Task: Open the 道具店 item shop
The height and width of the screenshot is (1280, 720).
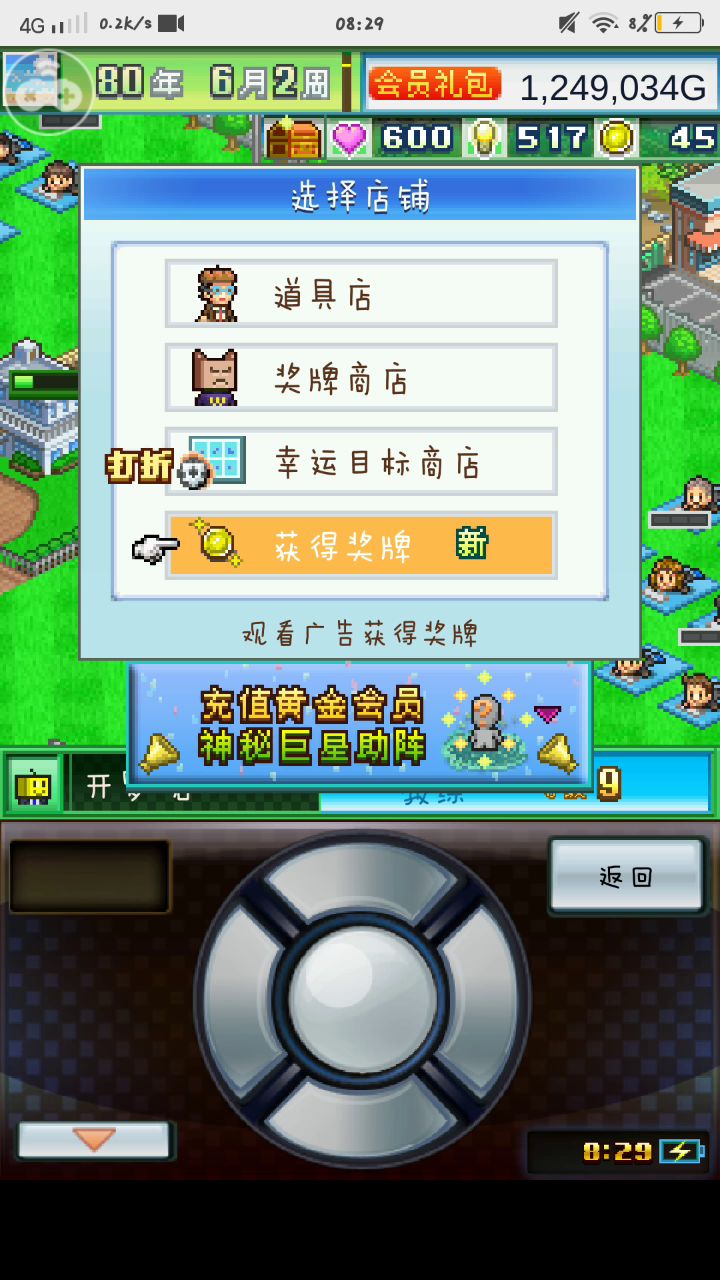Action: point(360,294)
